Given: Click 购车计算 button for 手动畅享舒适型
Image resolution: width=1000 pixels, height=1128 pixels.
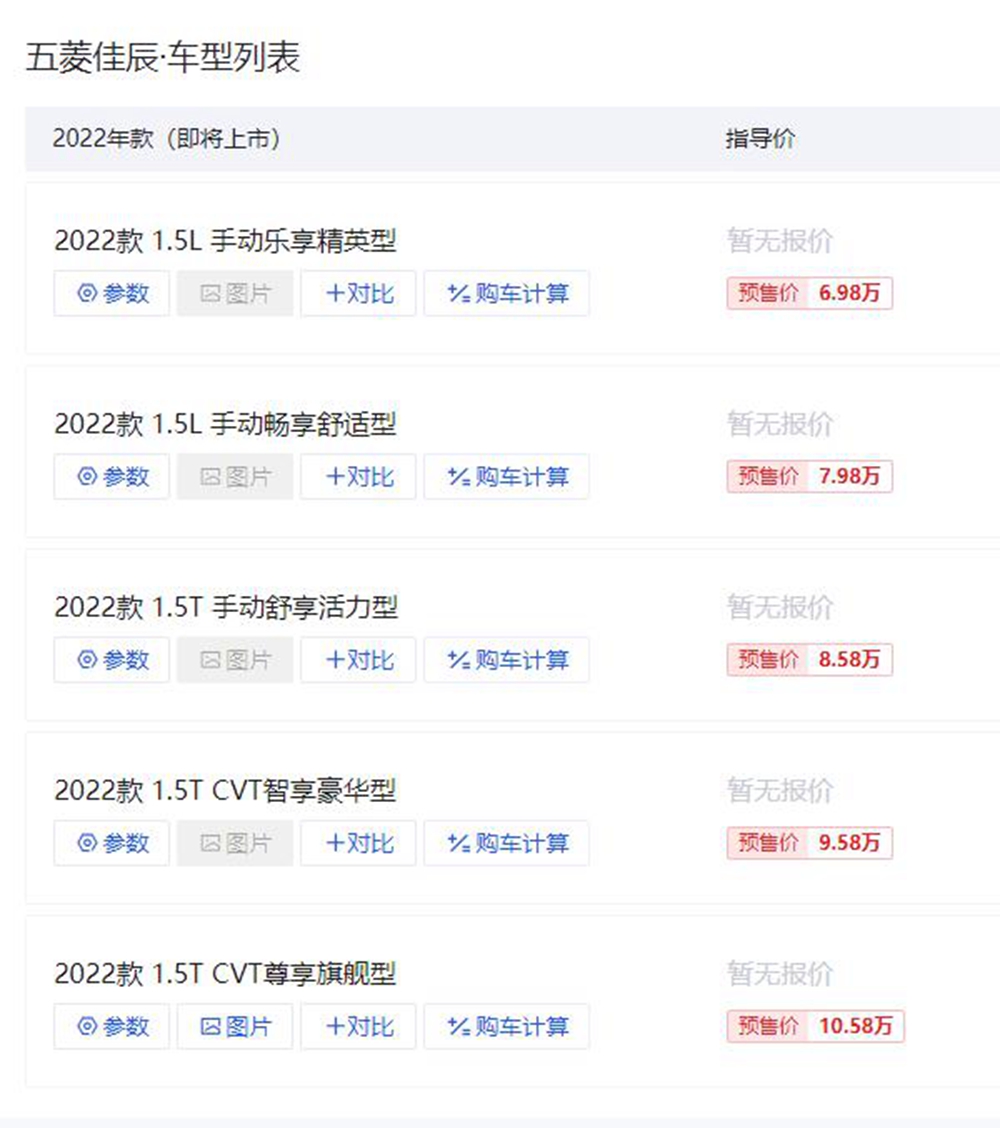Looking at the screenshot, I should click(506, 476).
